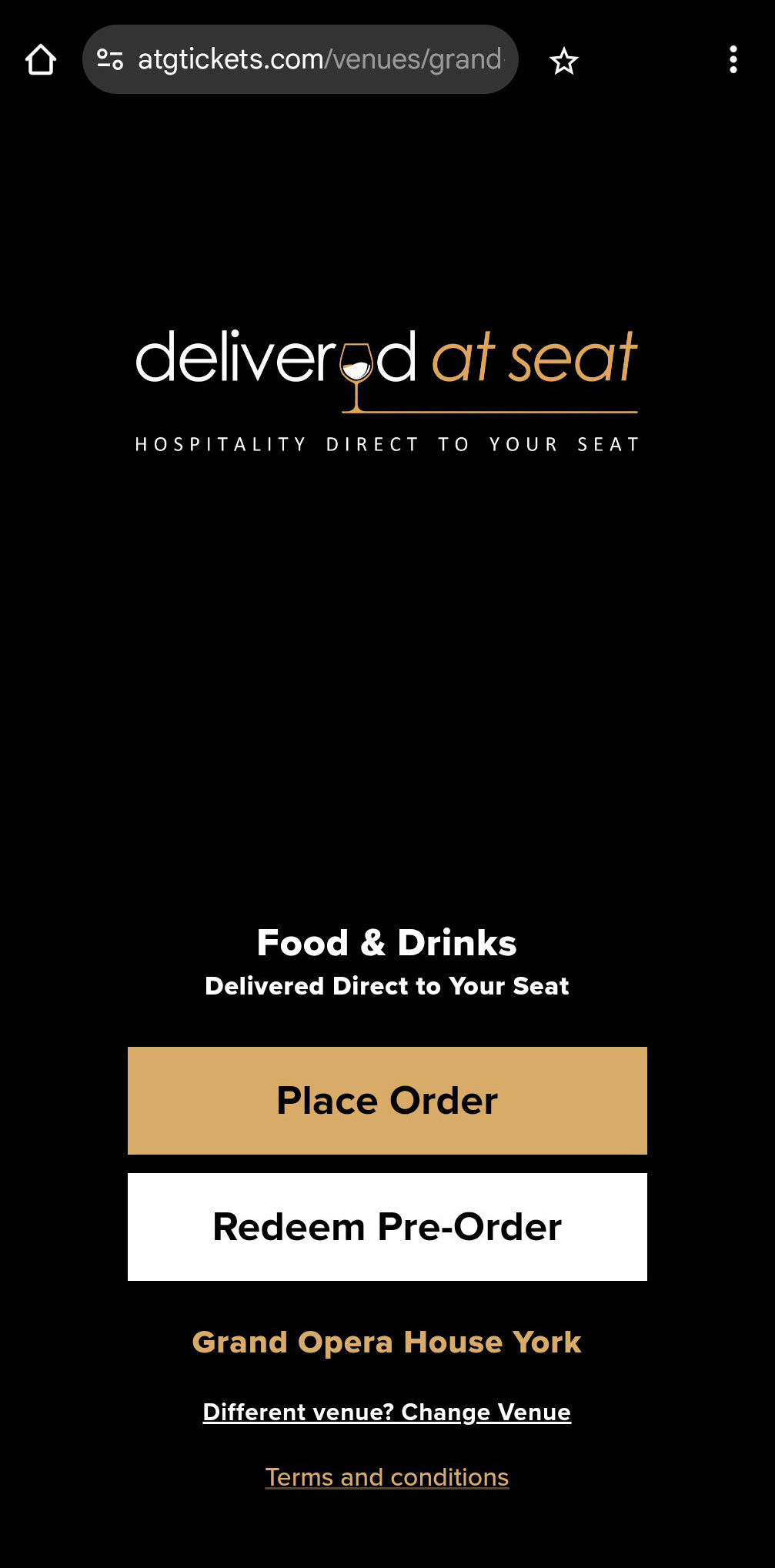Open the Change Venue link
Image resolution: width=775 pixels, height=1568 pixels.
(x=387, y=1412)
